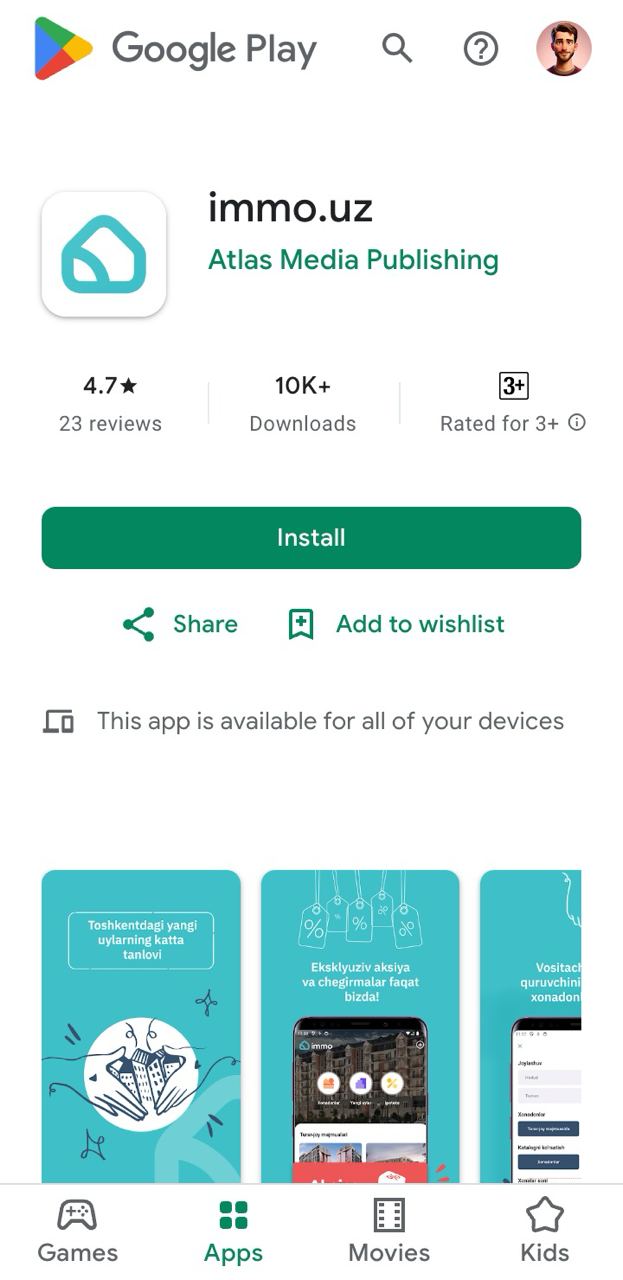Install the immo.uz app
Image resolution: width=623 pixels, height=1280 pixels.
pyautogui.click(x=311, y=538)
